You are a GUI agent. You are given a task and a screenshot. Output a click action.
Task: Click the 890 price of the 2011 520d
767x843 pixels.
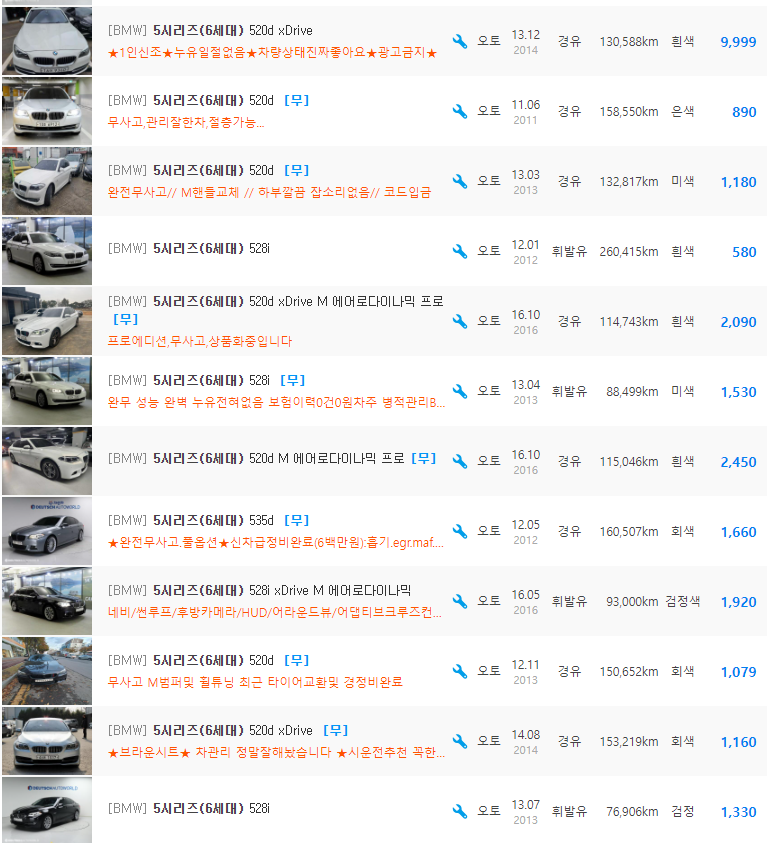point(744,112)
